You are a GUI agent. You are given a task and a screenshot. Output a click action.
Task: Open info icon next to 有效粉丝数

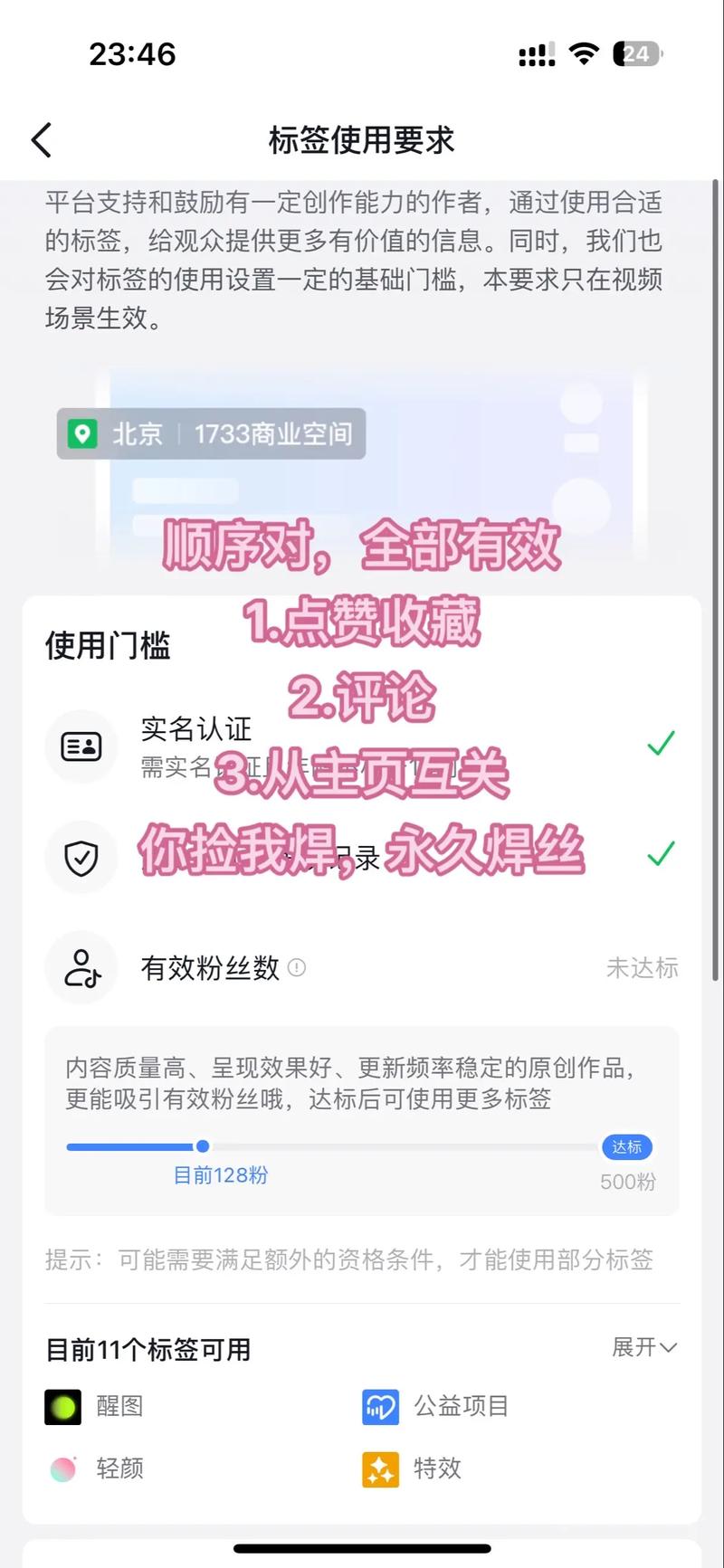297,968
